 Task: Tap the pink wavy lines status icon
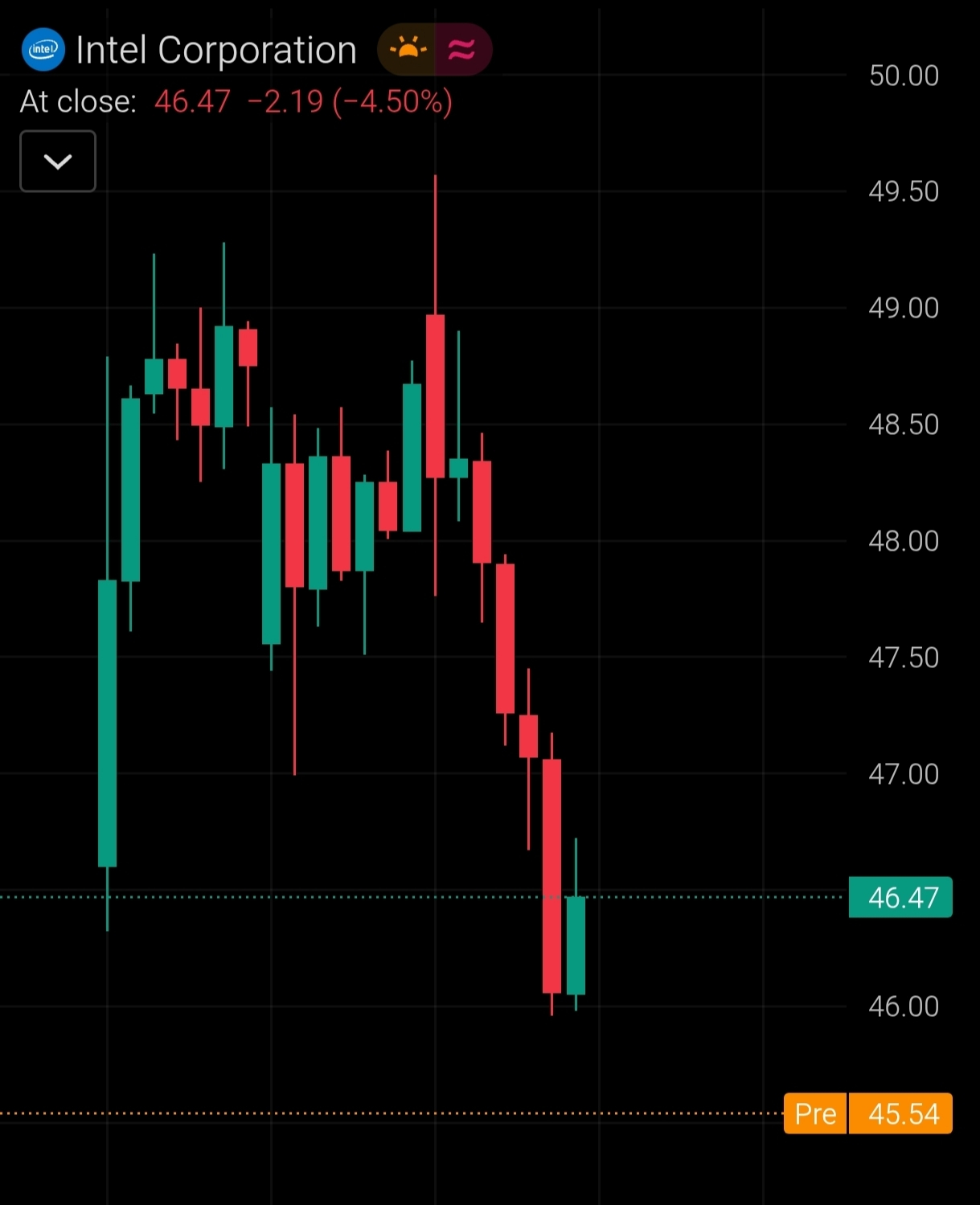coord(462,50)
